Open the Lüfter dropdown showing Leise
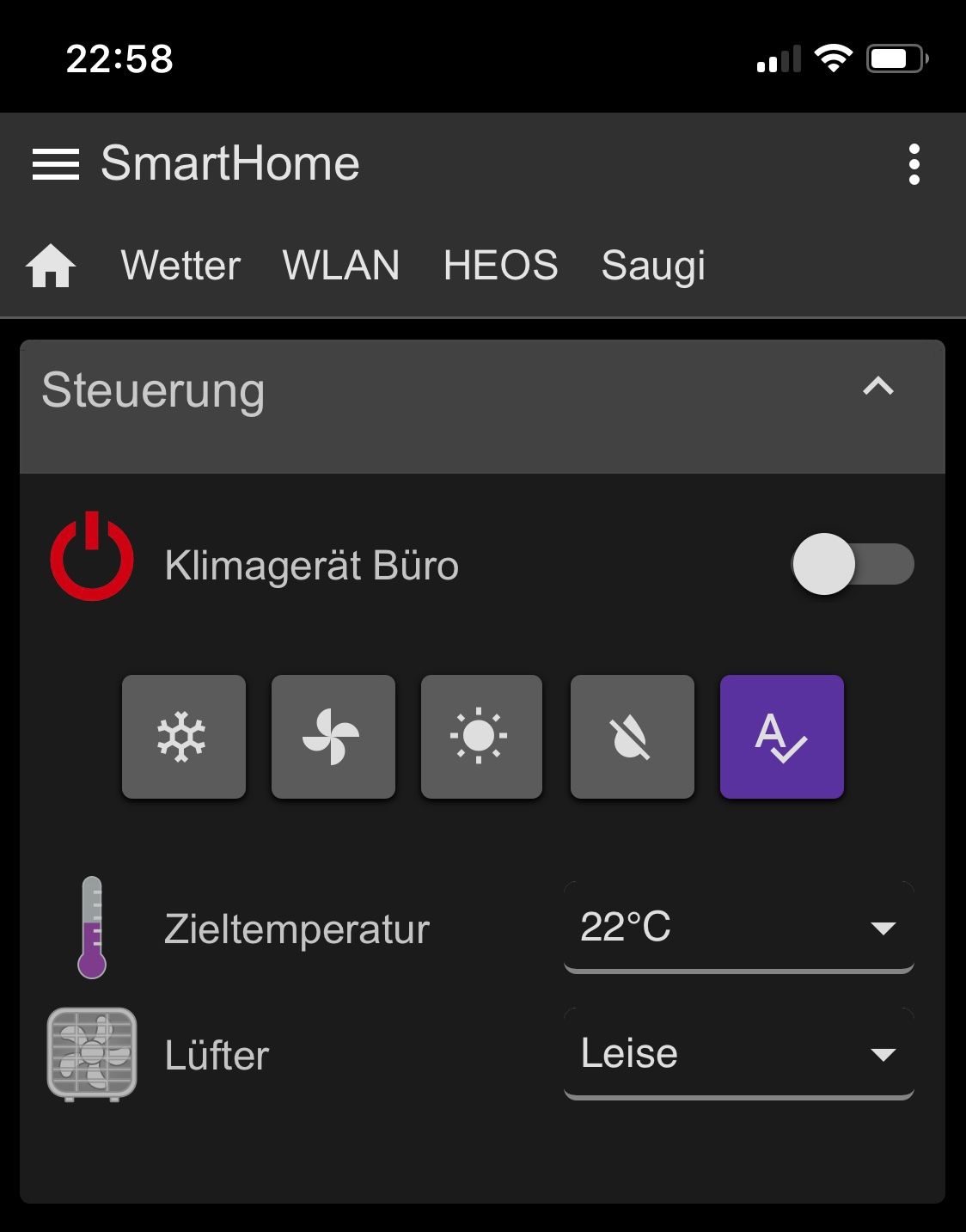 pos(737,1054)
